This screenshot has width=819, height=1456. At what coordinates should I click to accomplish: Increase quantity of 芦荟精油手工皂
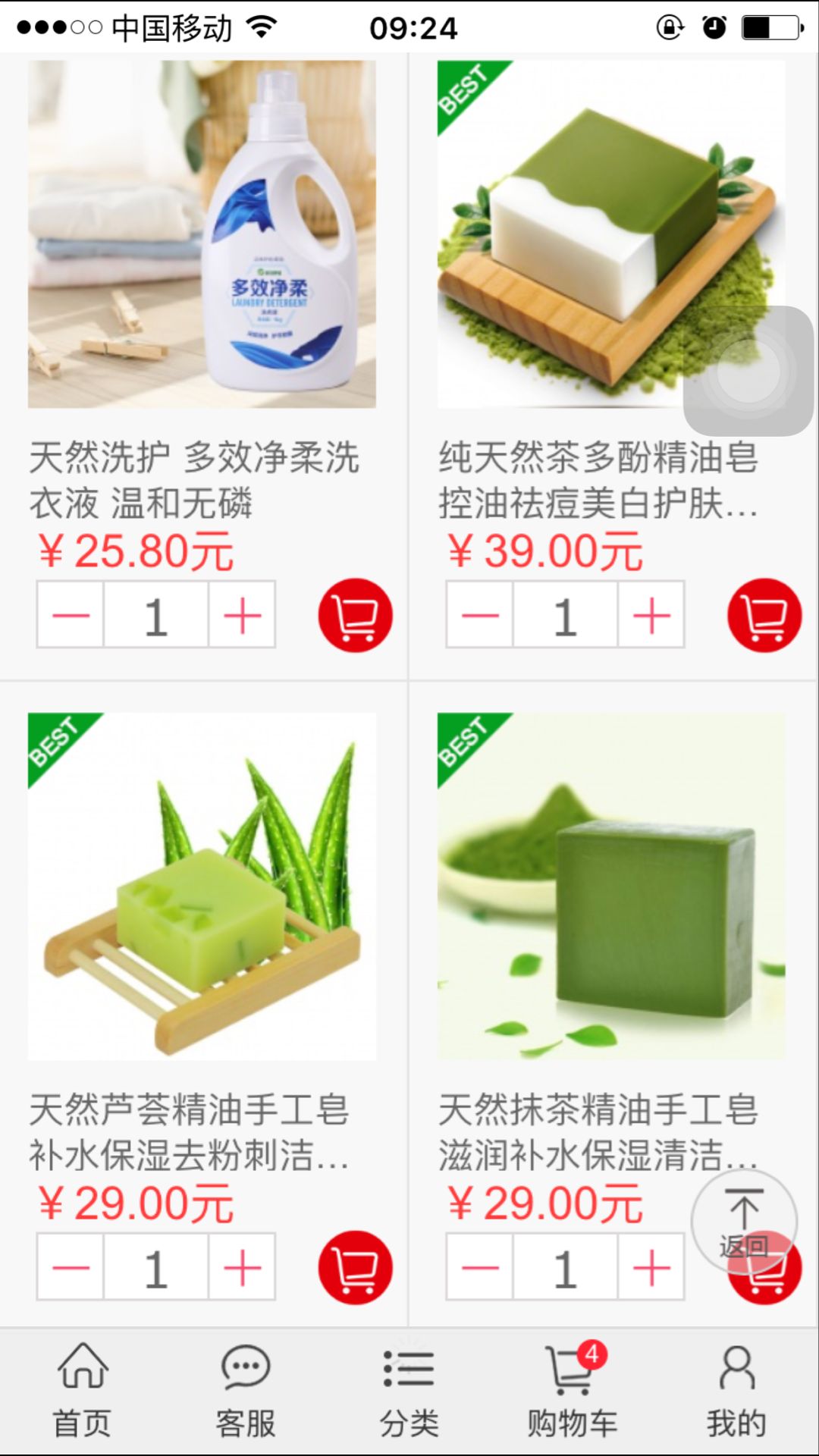tap(242, 1267)
